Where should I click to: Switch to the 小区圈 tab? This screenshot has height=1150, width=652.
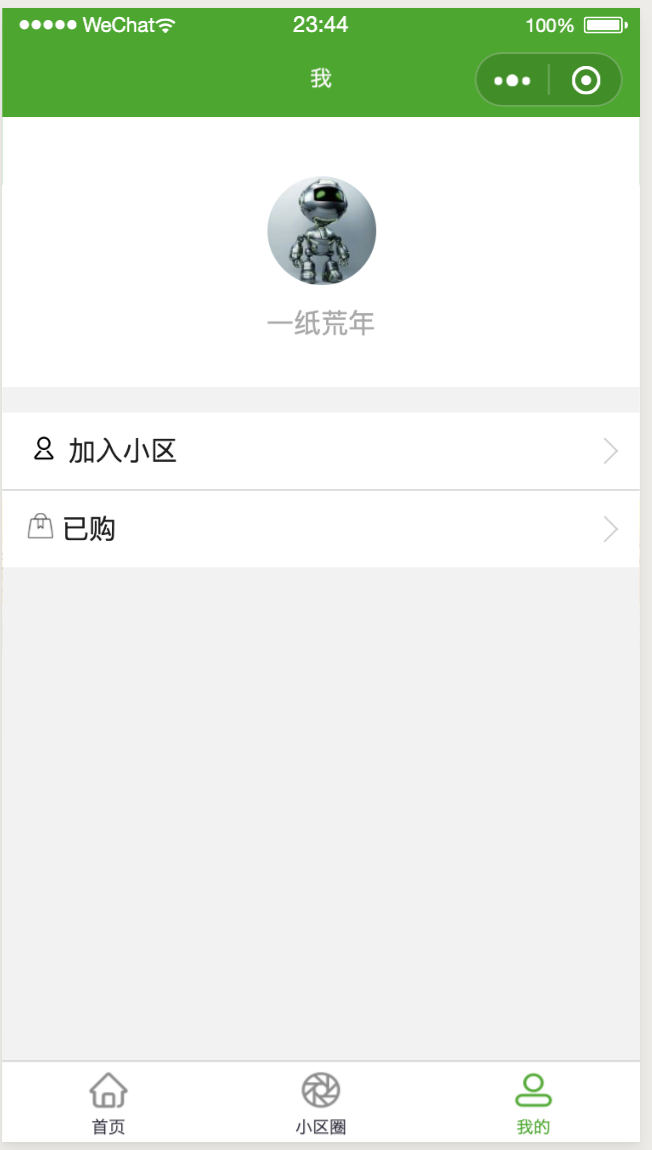(x=321, y=1102)
